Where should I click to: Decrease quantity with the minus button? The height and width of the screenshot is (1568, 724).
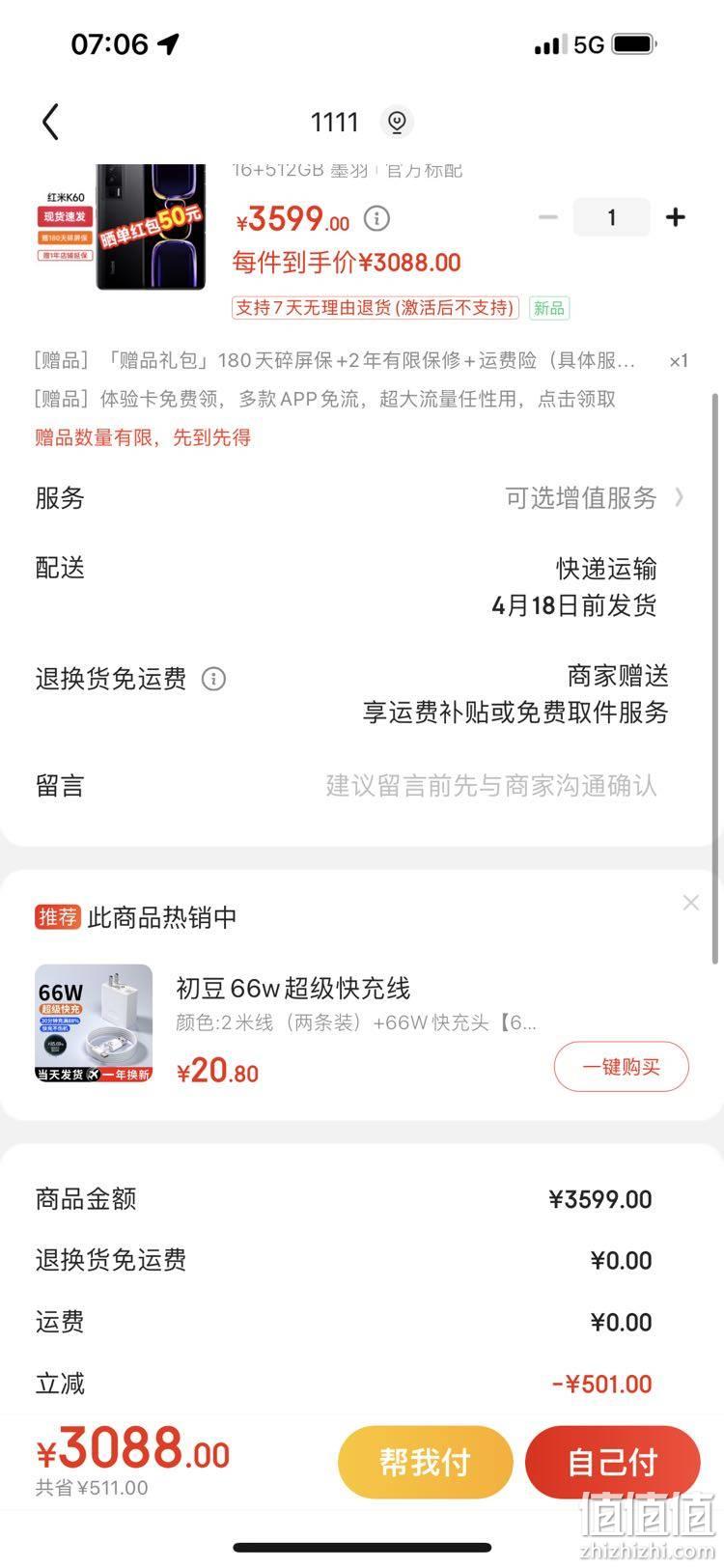[x=547, y=217]
